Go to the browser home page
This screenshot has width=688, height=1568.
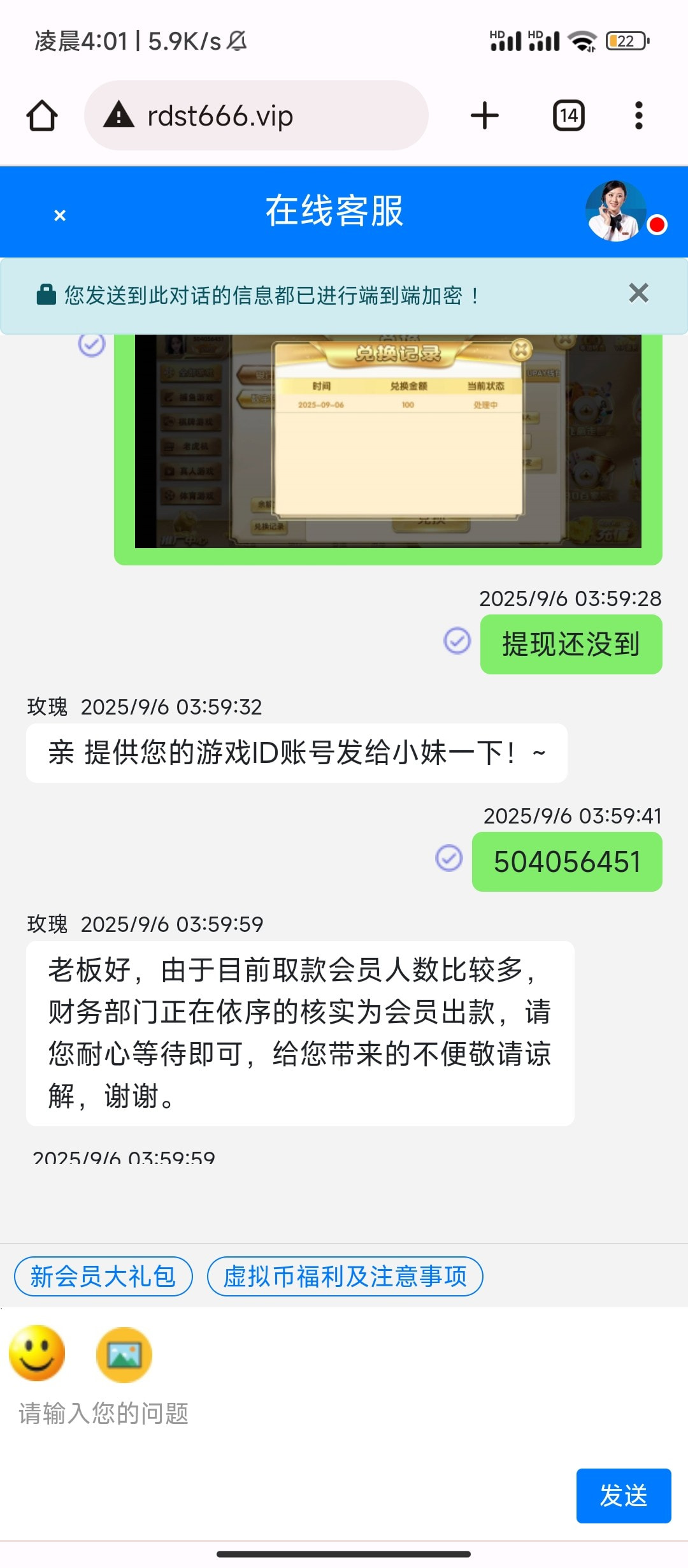42,116
